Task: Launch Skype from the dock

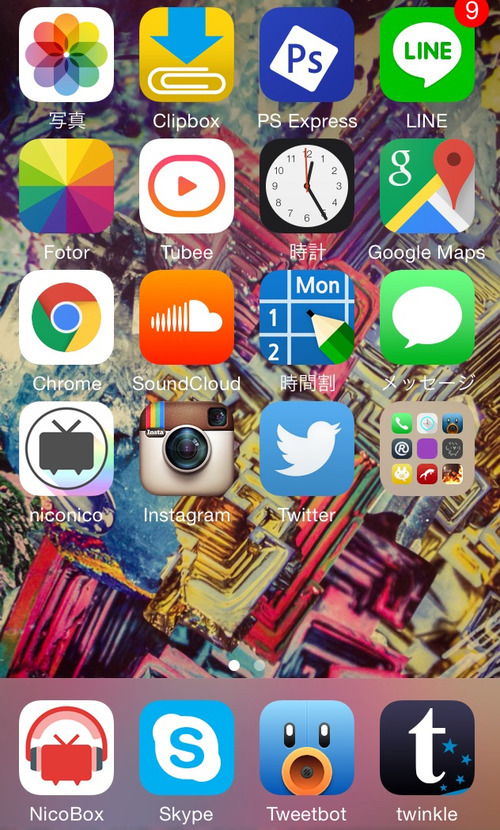Action: tap(186, 747)
